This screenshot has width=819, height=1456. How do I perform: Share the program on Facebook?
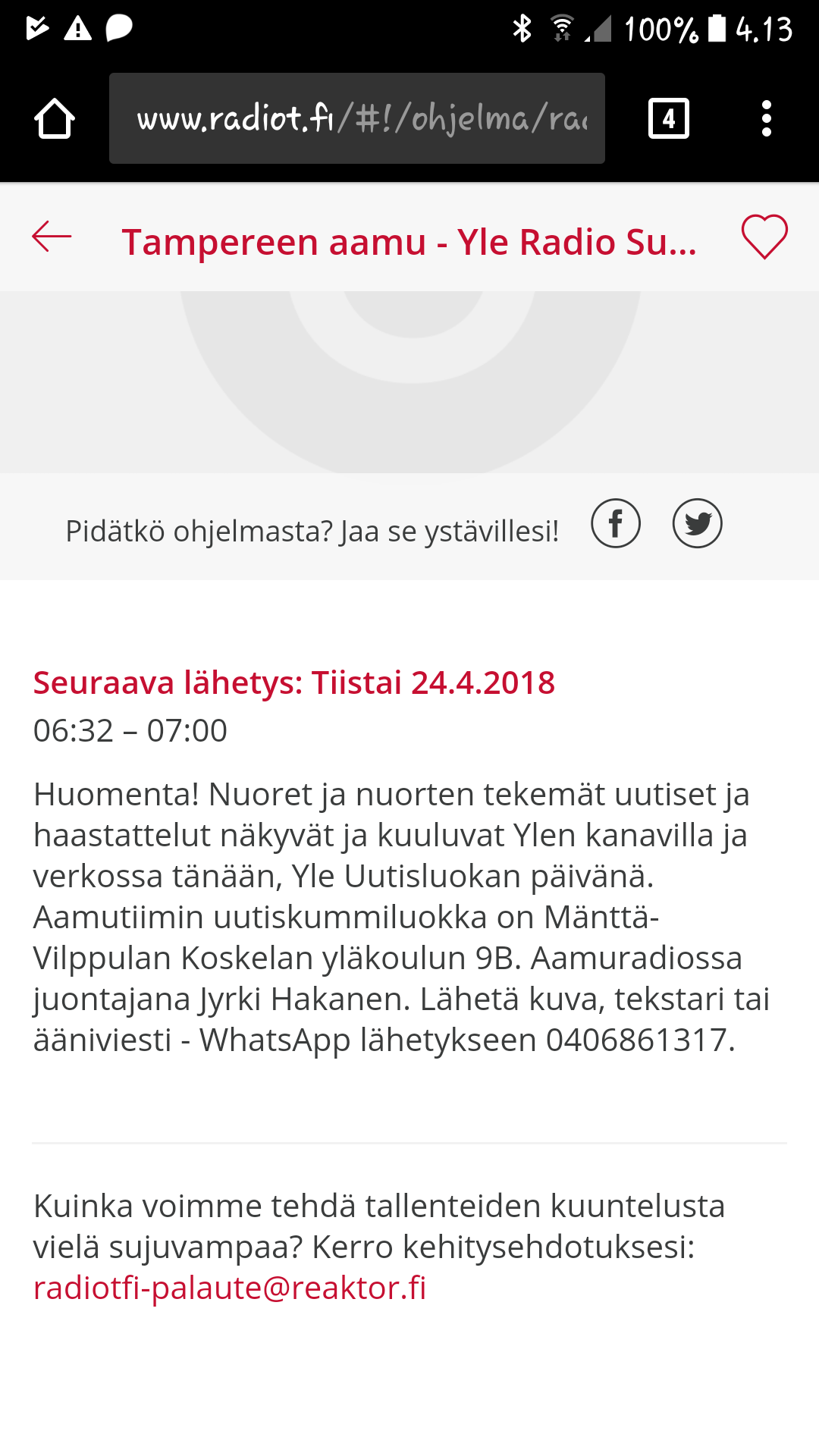click(x=616, y=523)
